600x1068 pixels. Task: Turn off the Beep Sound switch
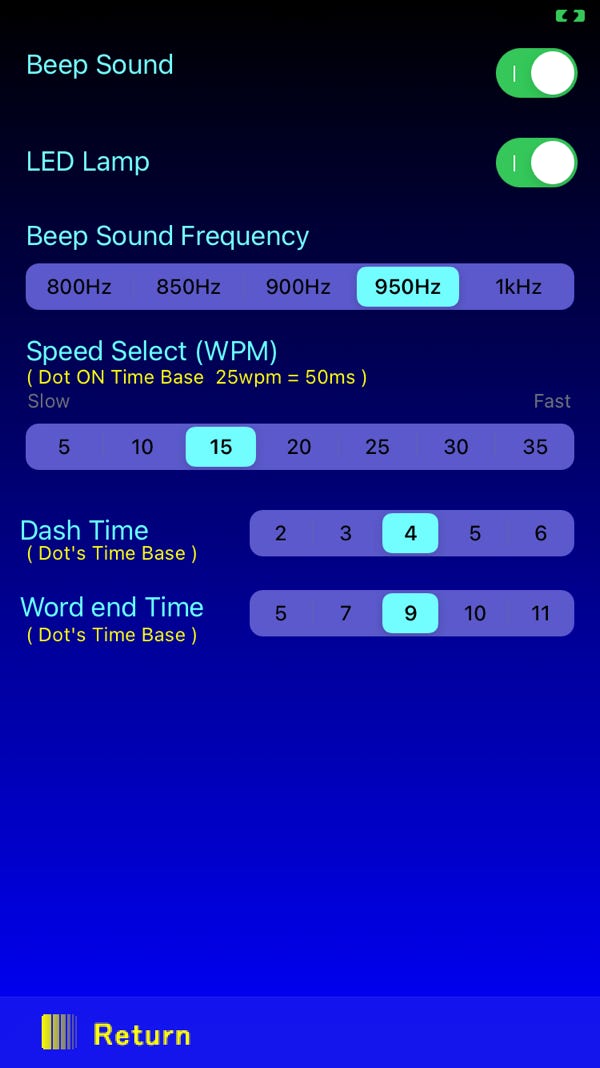coord(536,73)
